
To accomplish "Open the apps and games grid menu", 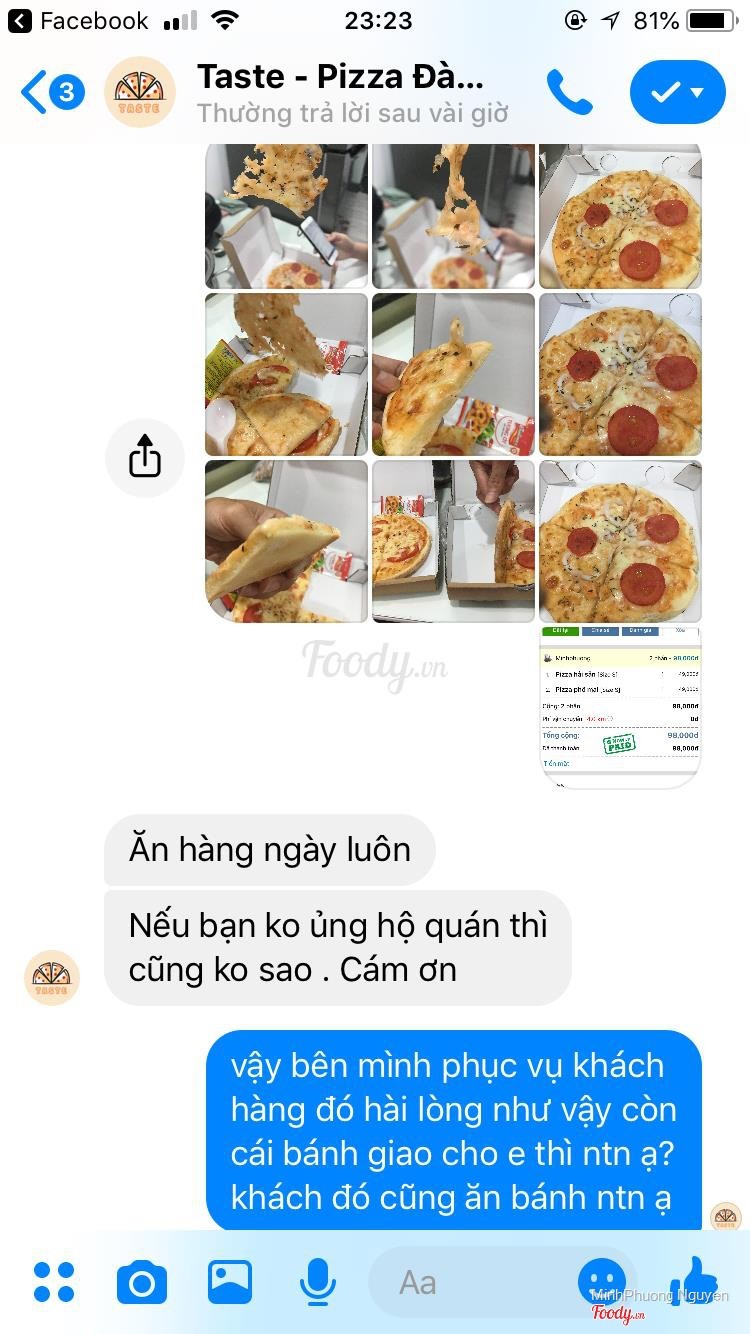I will coord(53,1281).
